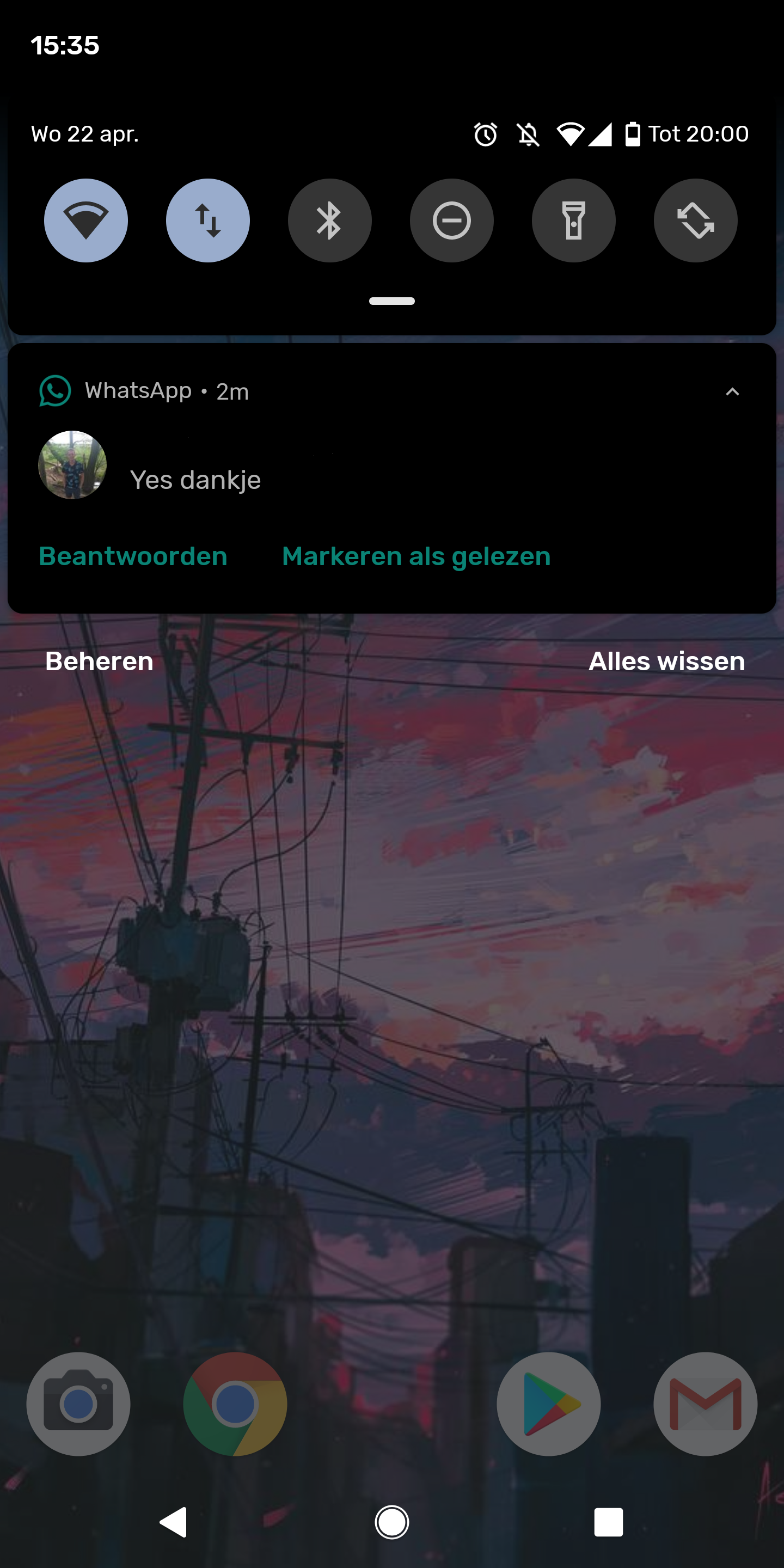Viewport: 784px width, 1568px height.
Task: Turn off the Wi-Fi quick tile
Action: (86, 220)
